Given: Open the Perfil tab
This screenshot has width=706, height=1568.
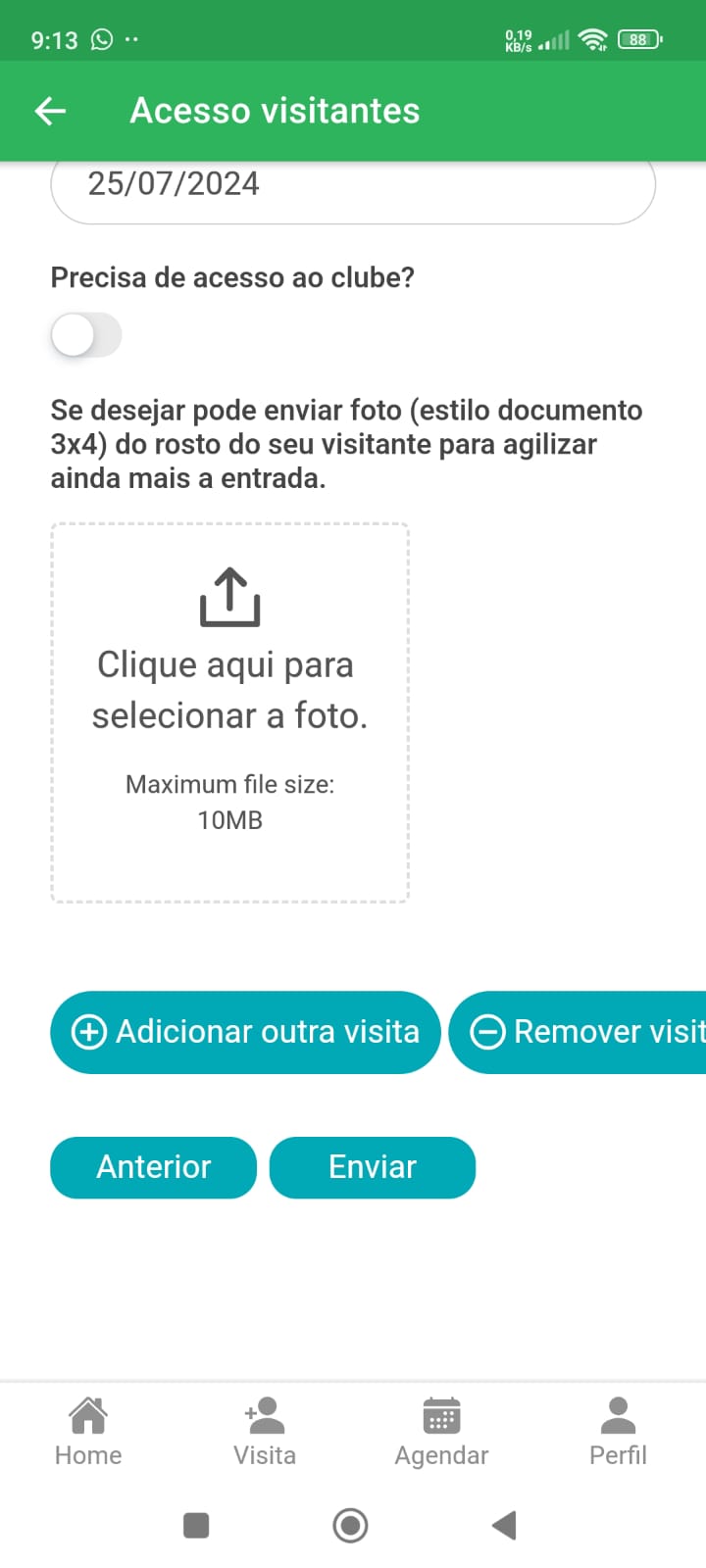Looking at the screenshot, I should tap(618, 1432).
